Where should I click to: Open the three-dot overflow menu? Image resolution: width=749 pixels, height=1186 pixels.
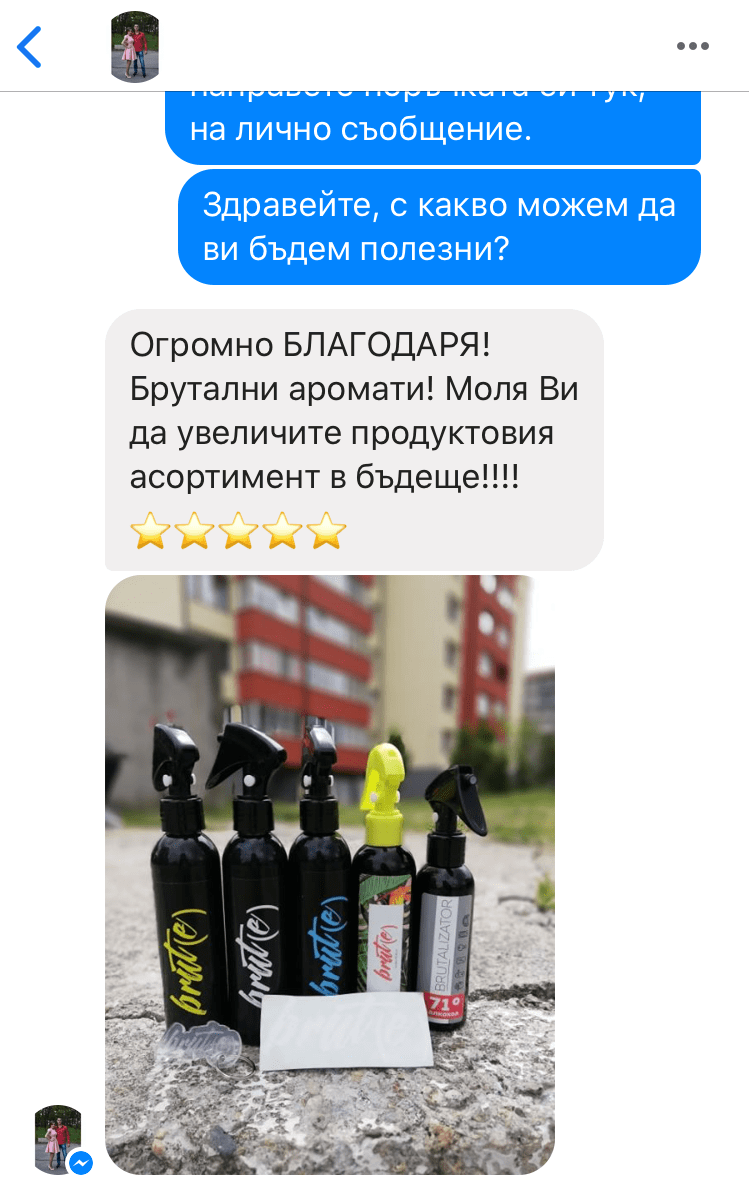692,46
